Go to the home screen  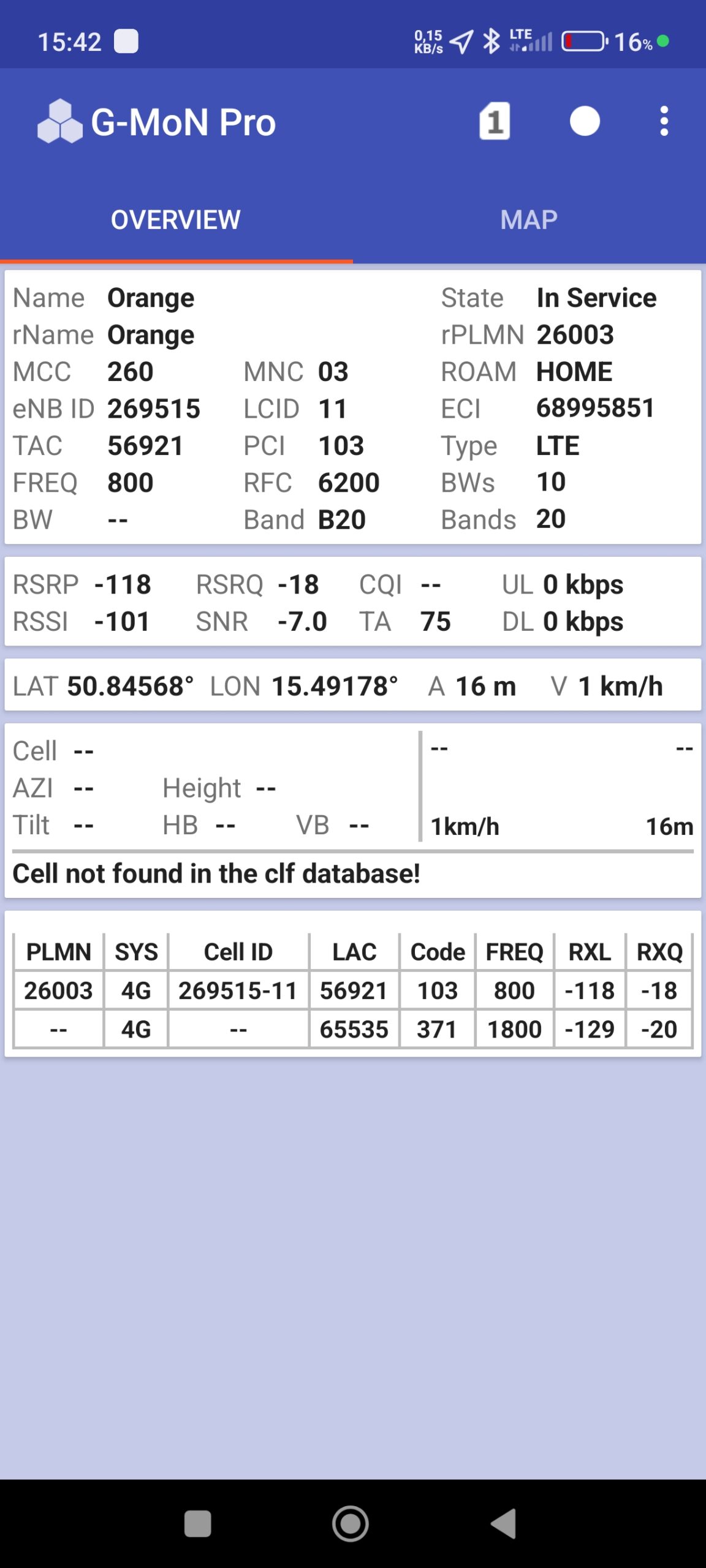[351, 1523]
